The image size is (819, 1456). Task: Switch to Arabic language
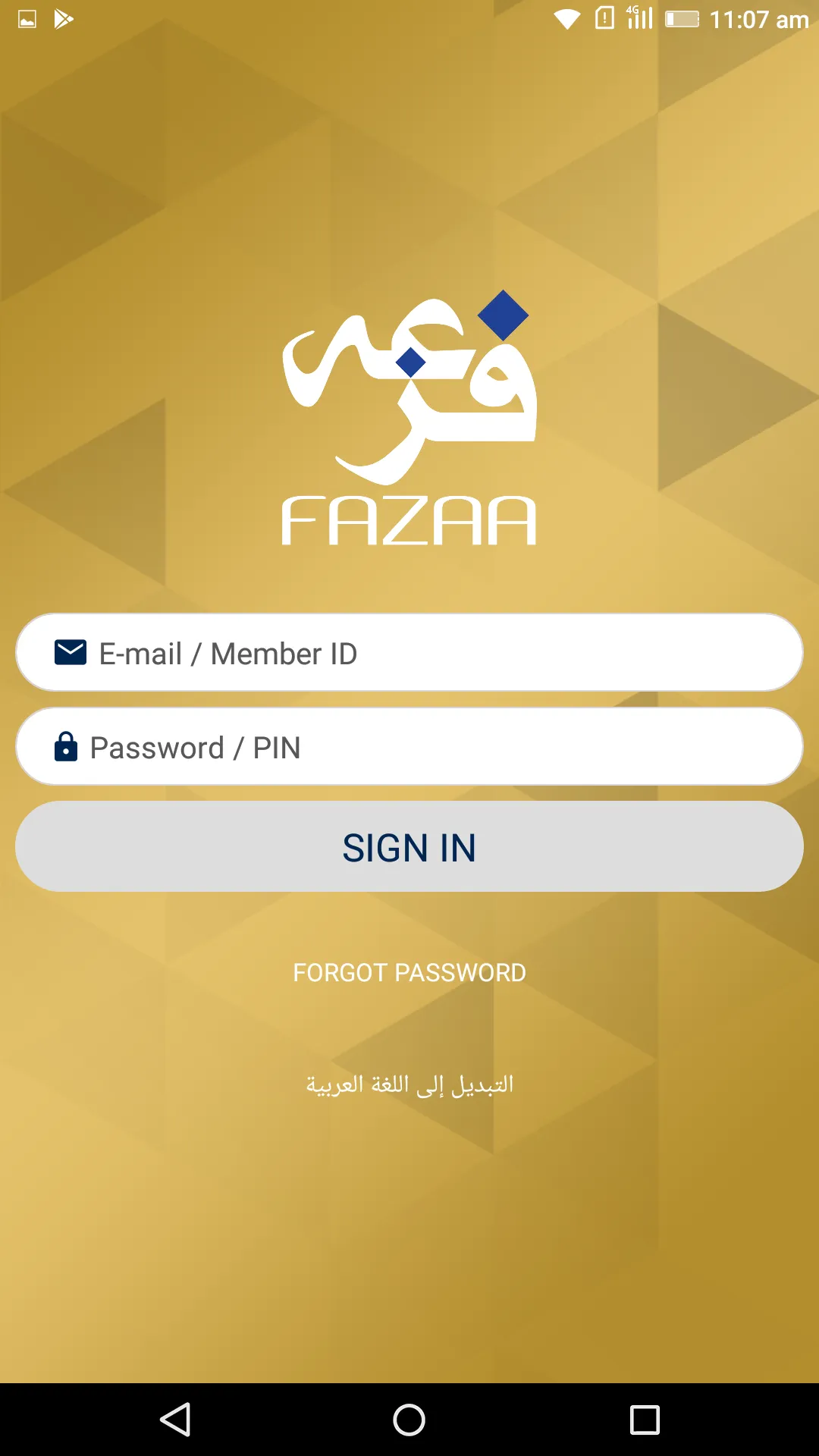point(409,1084)
